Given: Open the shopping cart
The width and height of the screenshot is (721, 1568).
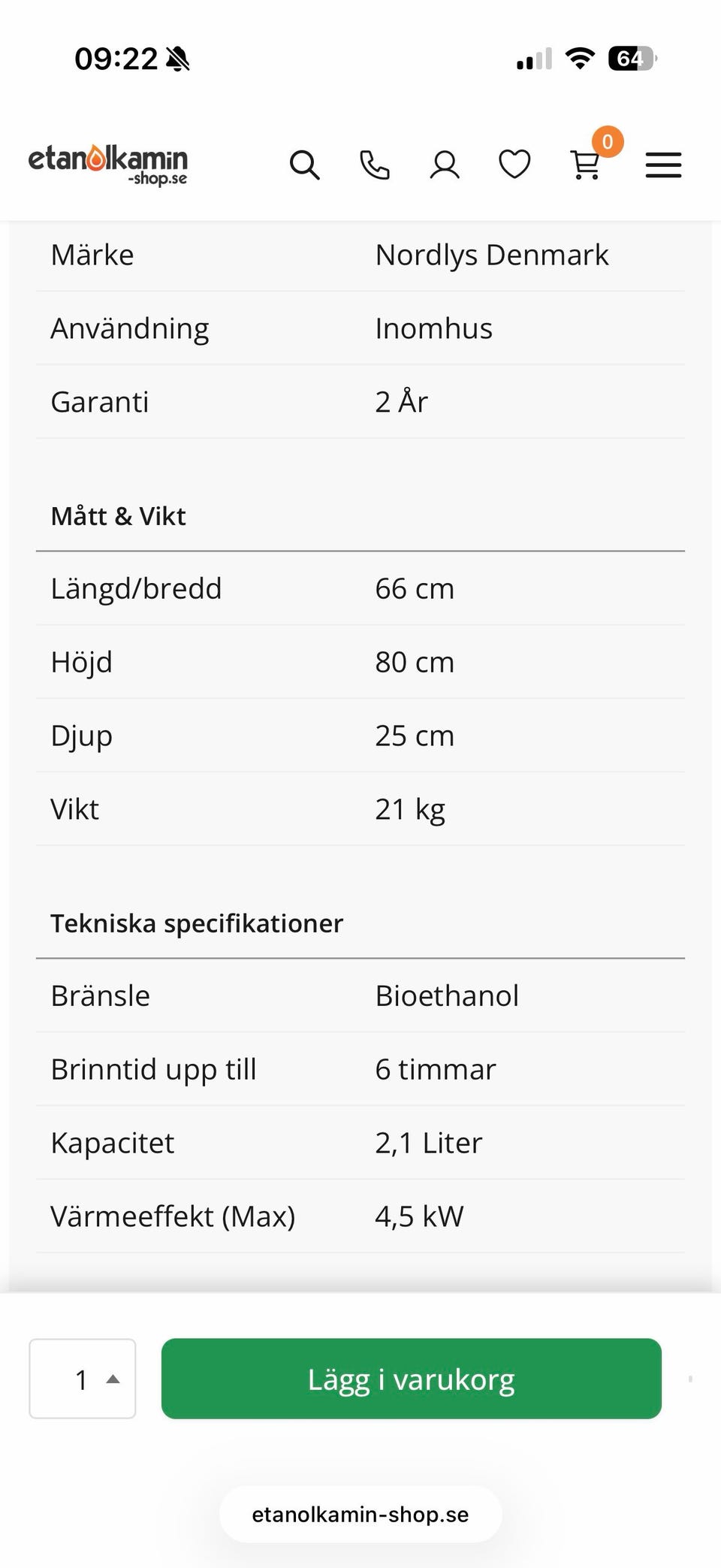Looking at the screenshot, I should [x=587, y=164].
